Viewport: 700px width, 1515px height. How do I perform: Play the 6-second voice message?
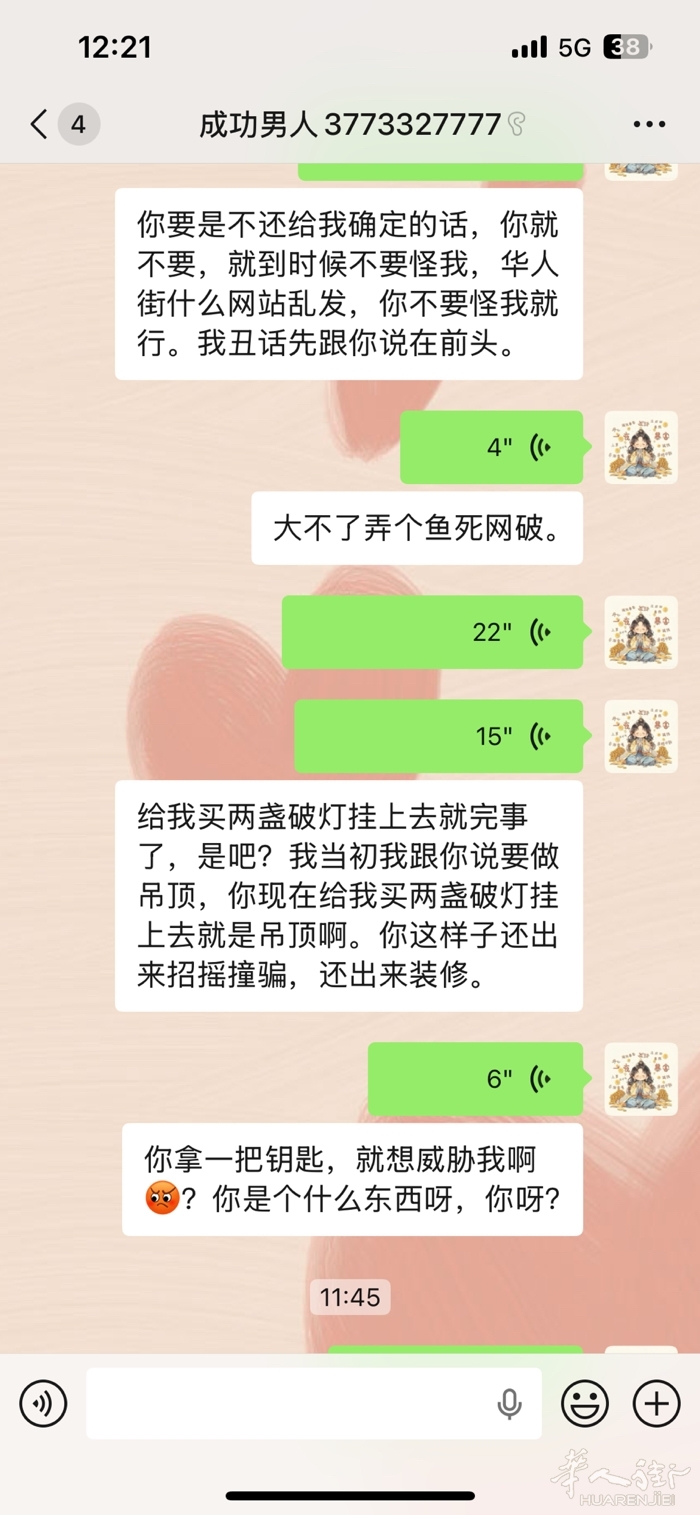click(x=475, y=1079)
